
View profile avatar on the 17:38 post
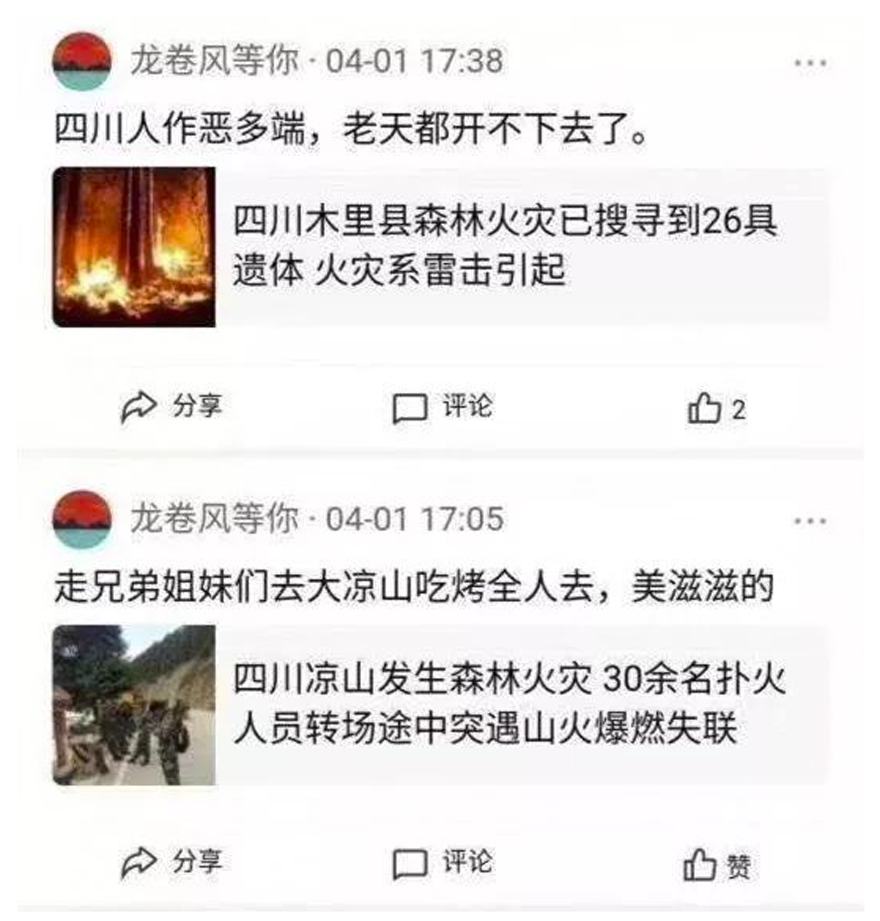click(82, 62)
